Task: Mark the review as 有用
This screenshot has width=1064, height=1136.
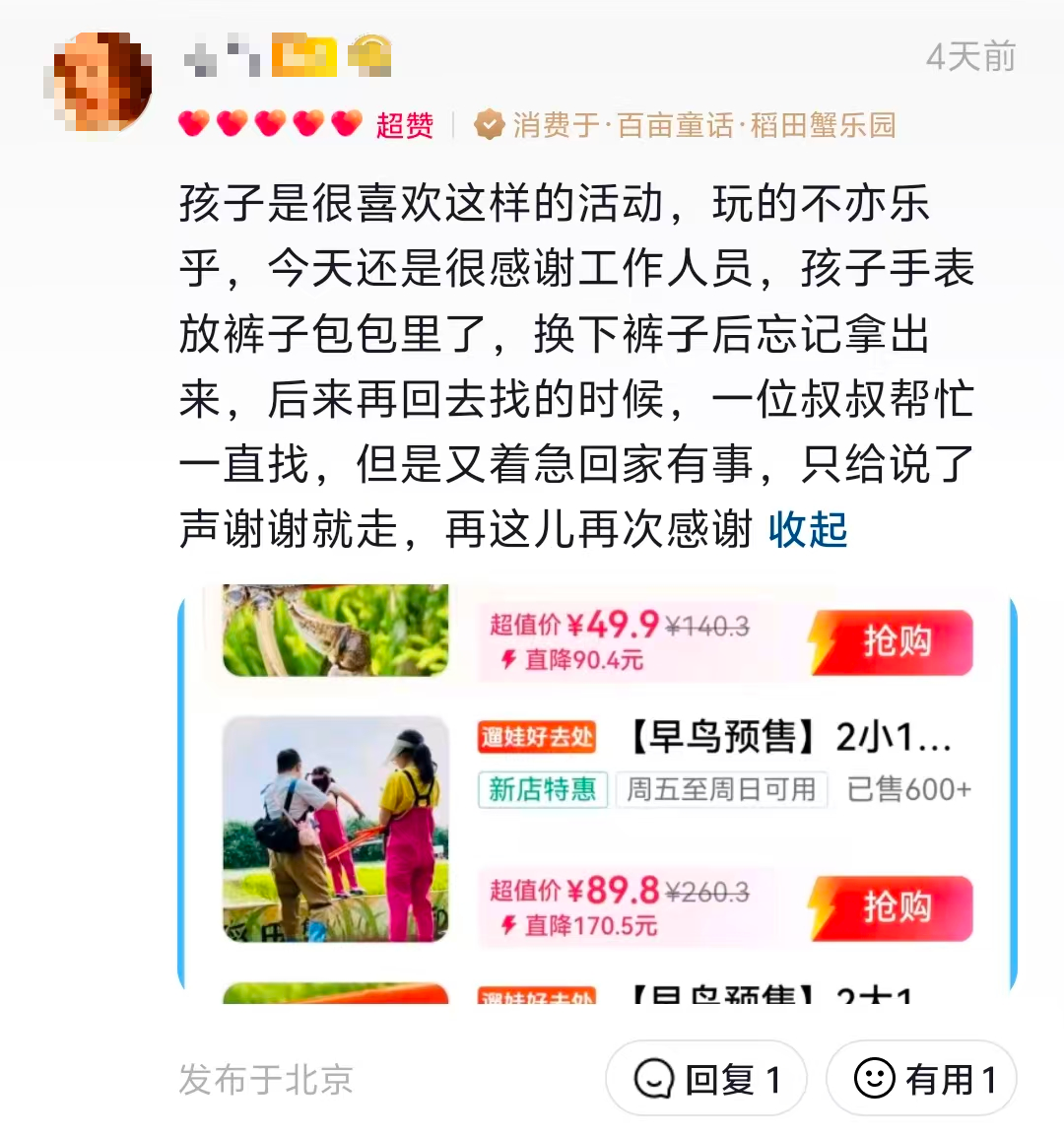Action: (x=921, y=1079)
